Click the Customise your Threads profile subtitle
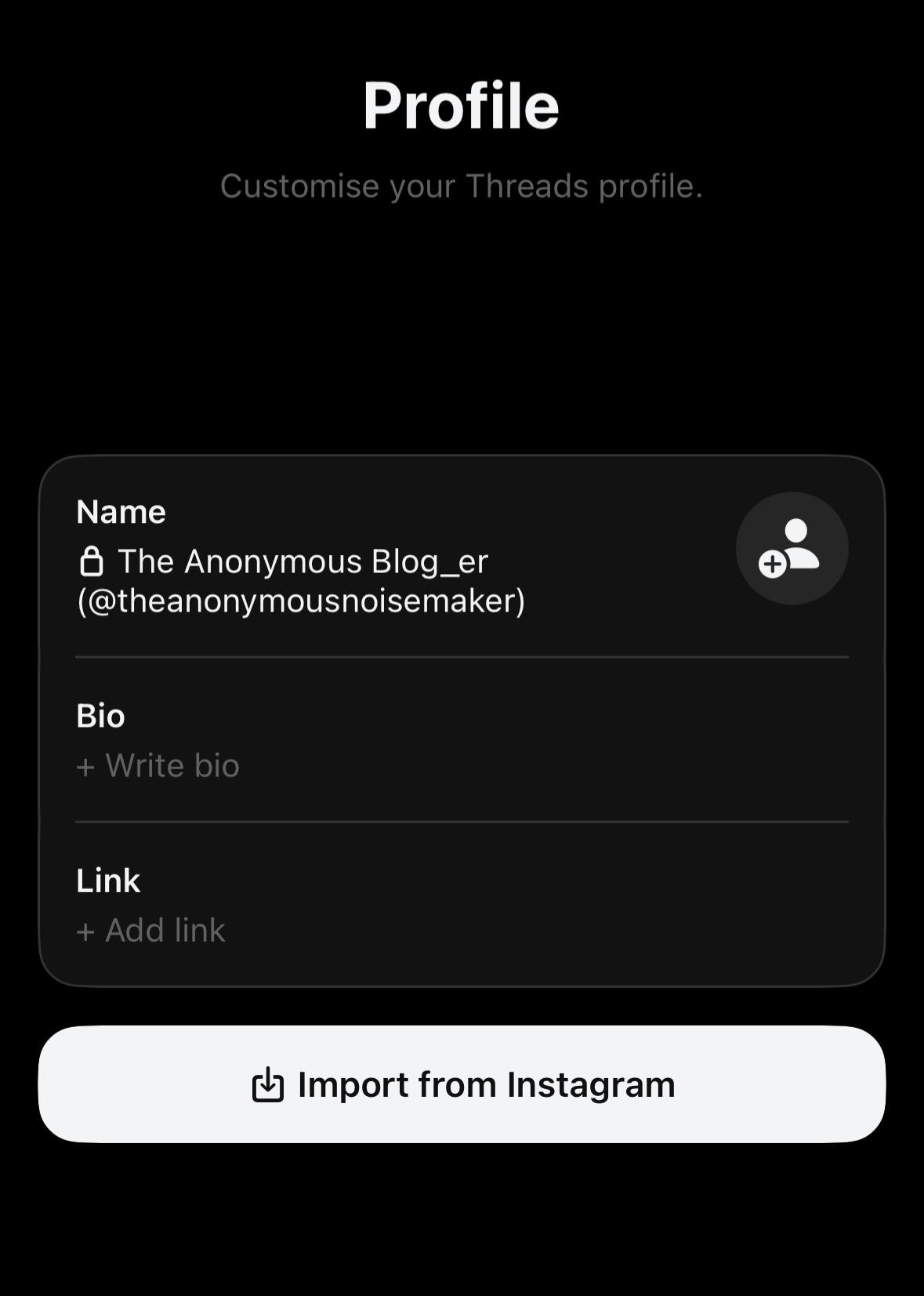The height and width of the screenshot is (1296, 924). tap(462, 186)
